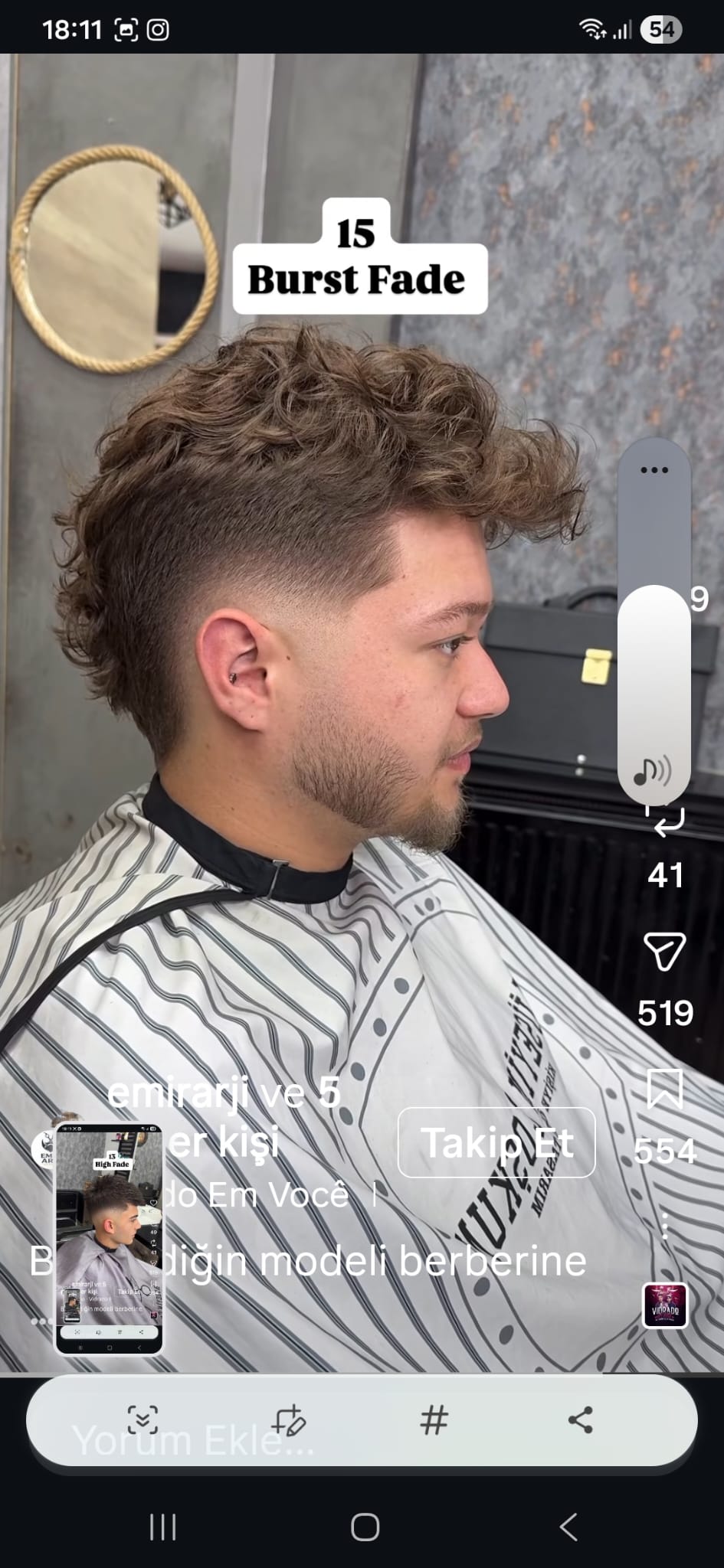Expand volume panel three-dot options

coord(654,470)
